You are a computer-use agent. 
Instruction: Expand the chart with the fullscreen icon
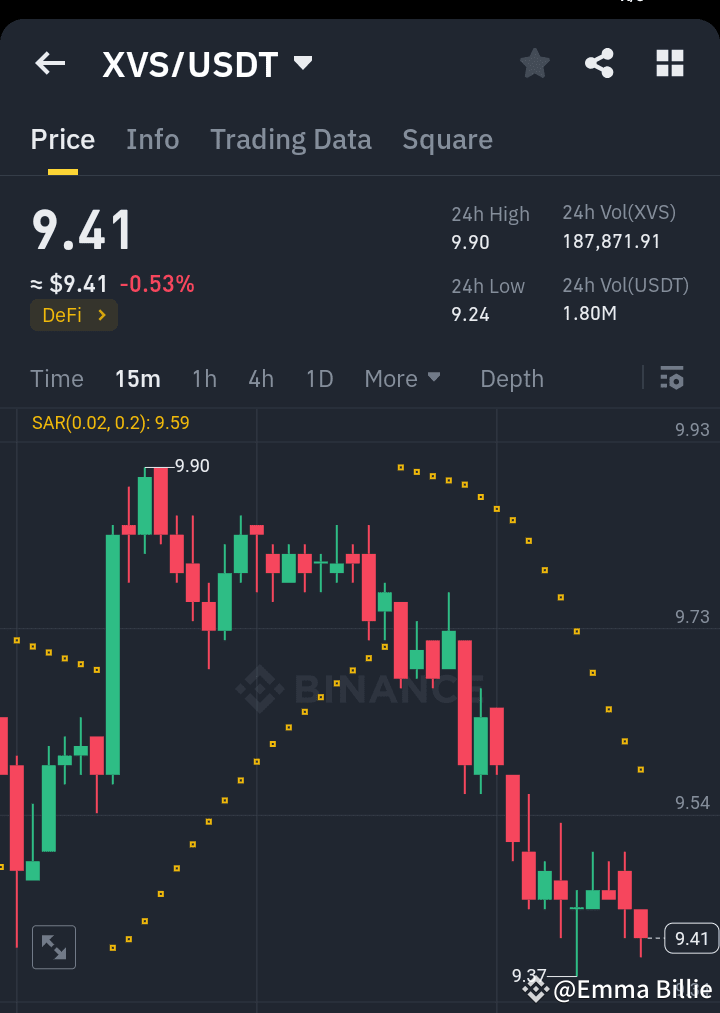pos(53,947)
